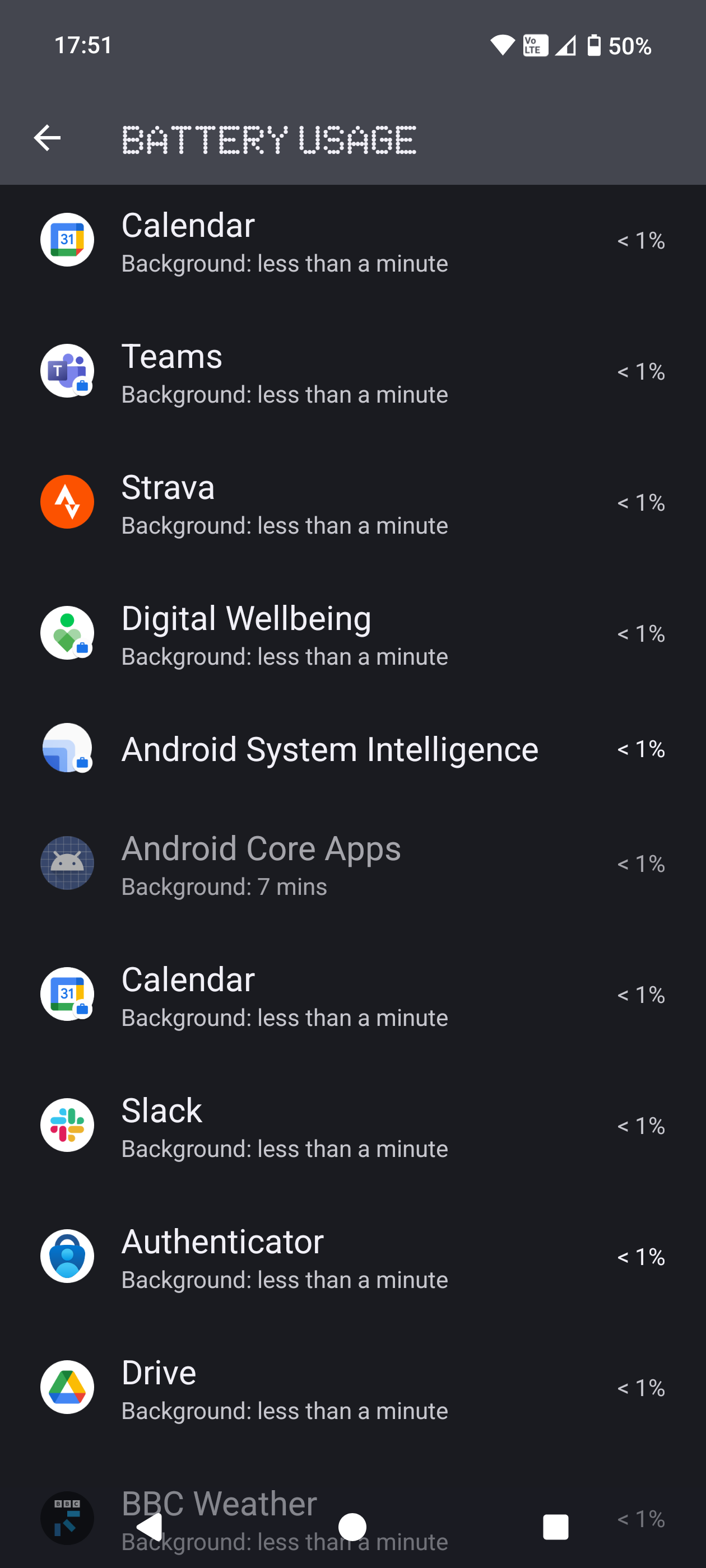This screenshot has height=1568, width=706.
Task: Open Strava battery usage details
Action: pyautogui.click(x=352, y=503)
